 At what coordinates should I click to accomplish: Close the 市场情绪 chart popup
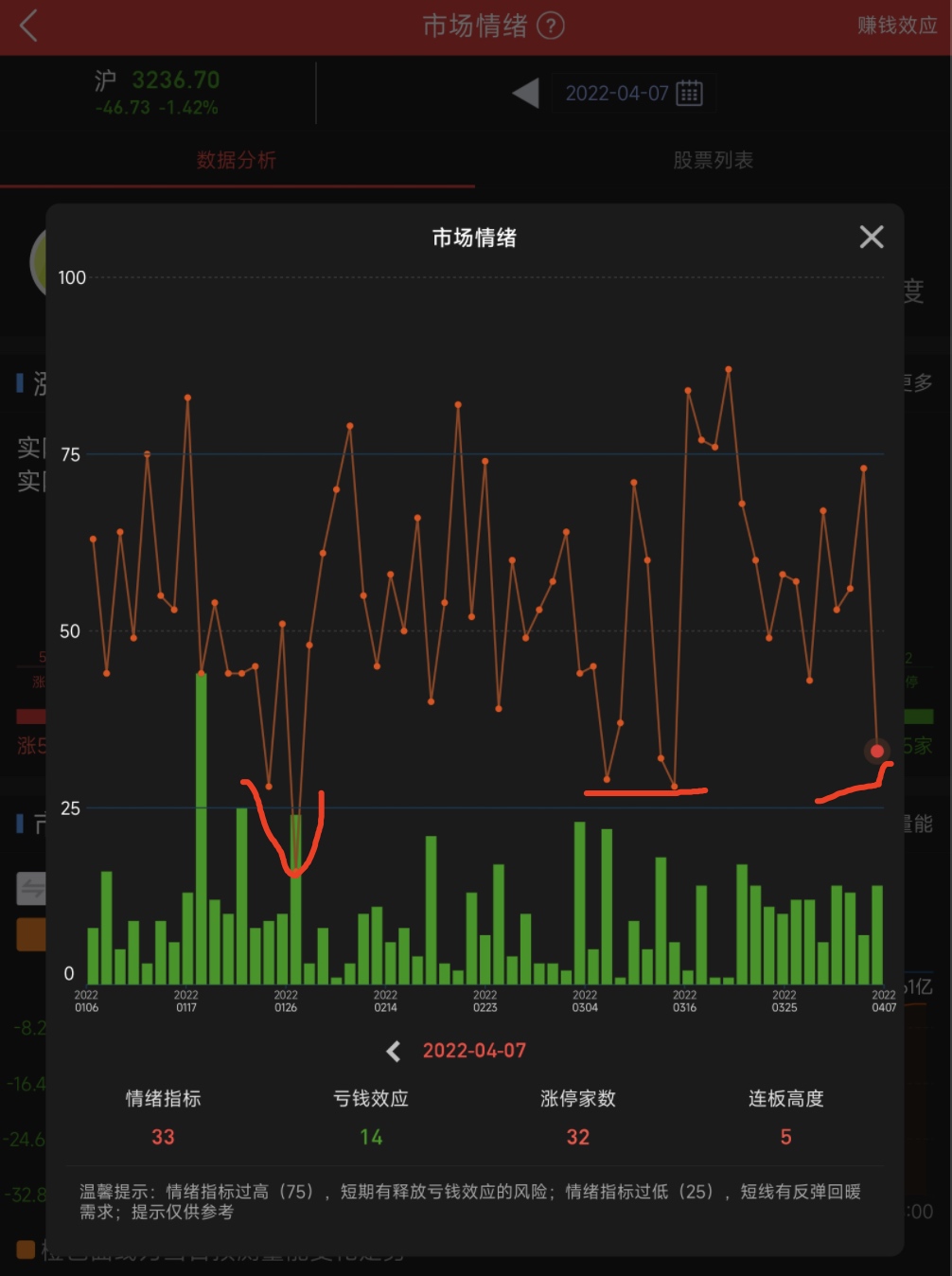coord(872,237)
